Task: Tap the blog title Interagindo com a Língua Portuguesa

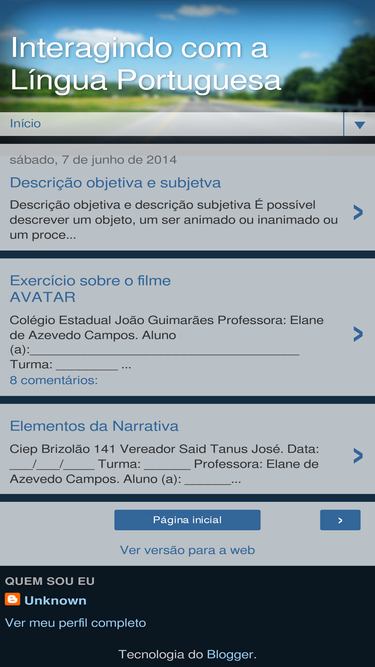Action: (x=145, y=64)
